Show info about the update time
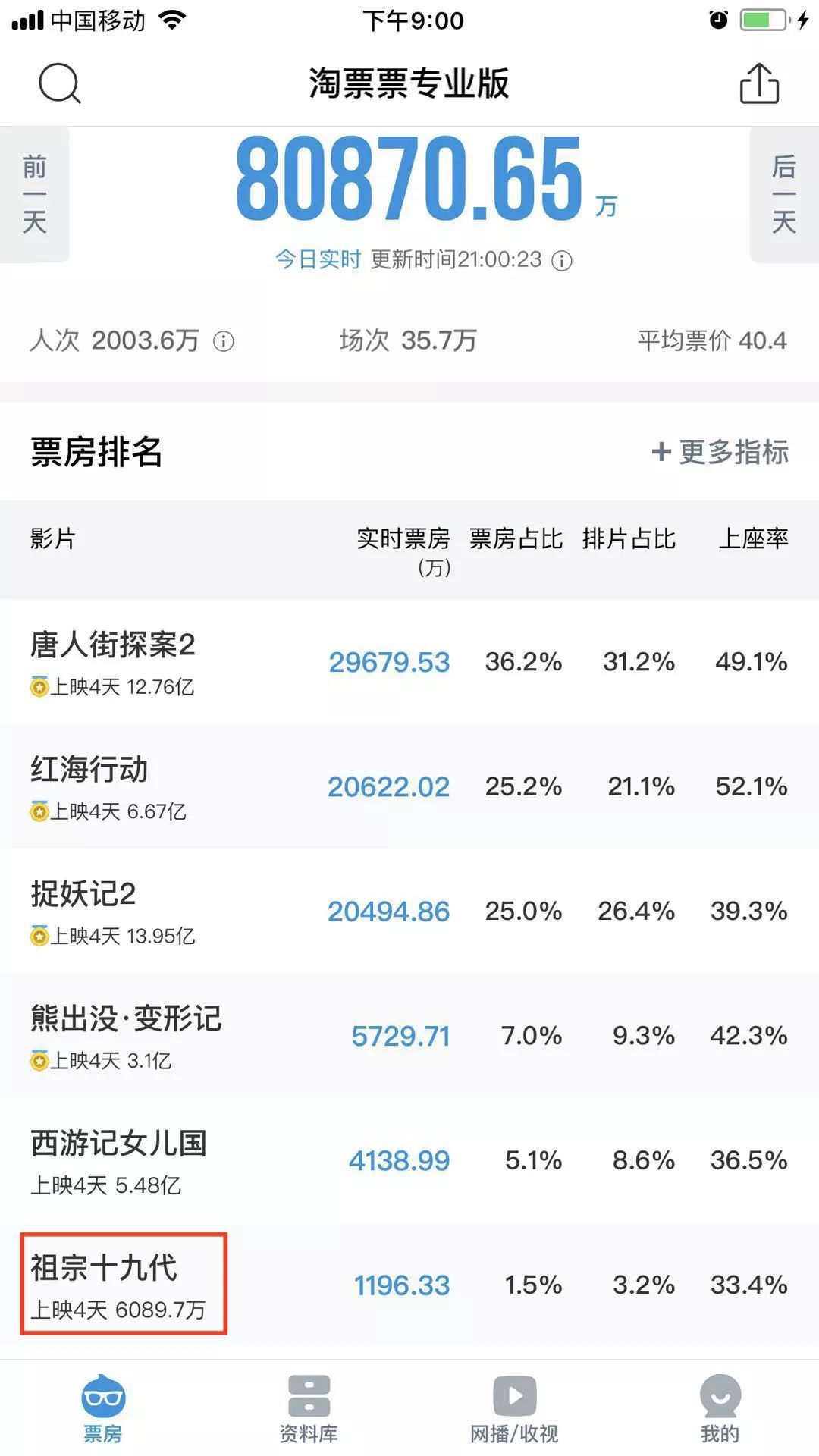This screenshot has width=819, height=1456. coord(562,261)
